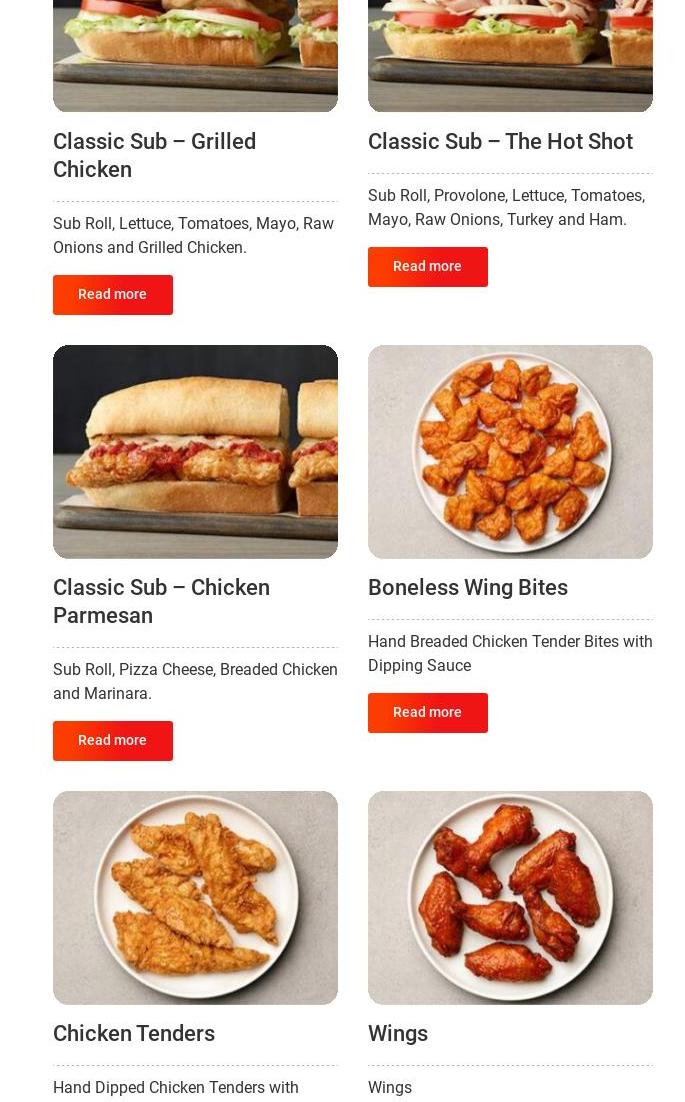Viewport: 685px width, 1102px height.
Task: Select the Boneless Wing Bites title
Action: pos(468,588)
